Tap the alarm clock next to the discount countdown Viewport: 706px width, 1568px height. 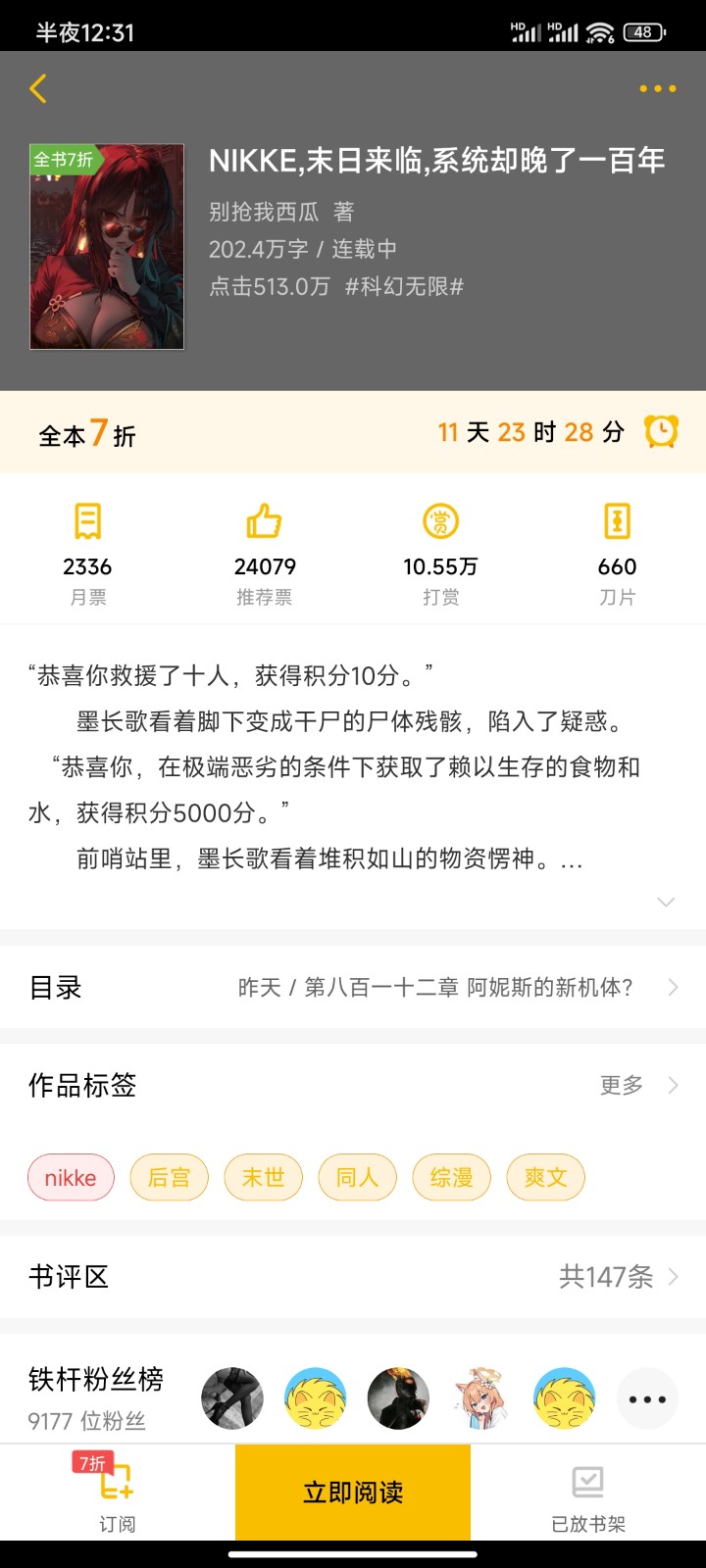click(x=663, y=429)
